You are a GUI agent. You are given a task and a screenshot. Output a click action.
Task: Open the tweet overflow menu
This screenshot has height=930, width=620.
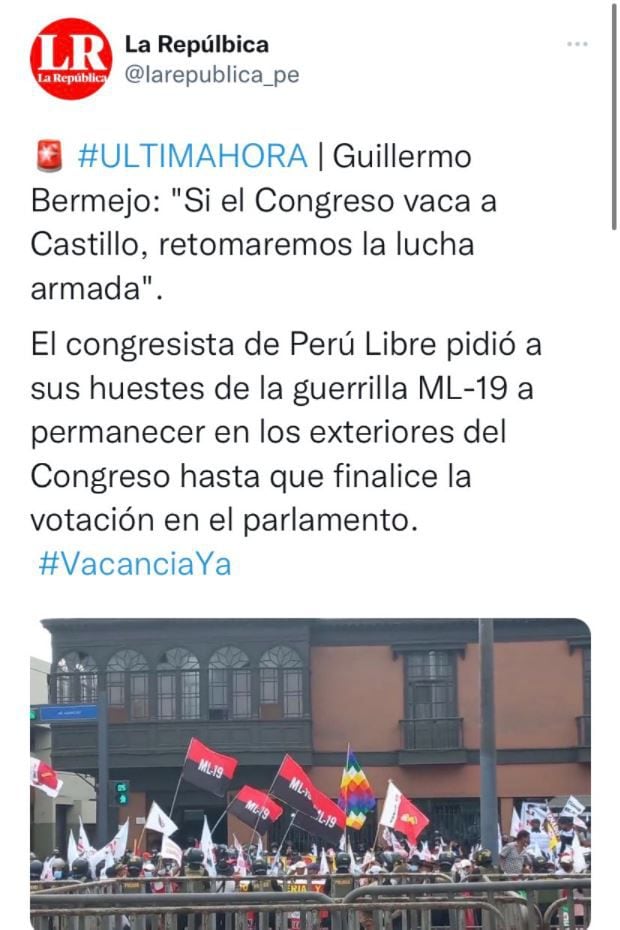pos(577,44)
